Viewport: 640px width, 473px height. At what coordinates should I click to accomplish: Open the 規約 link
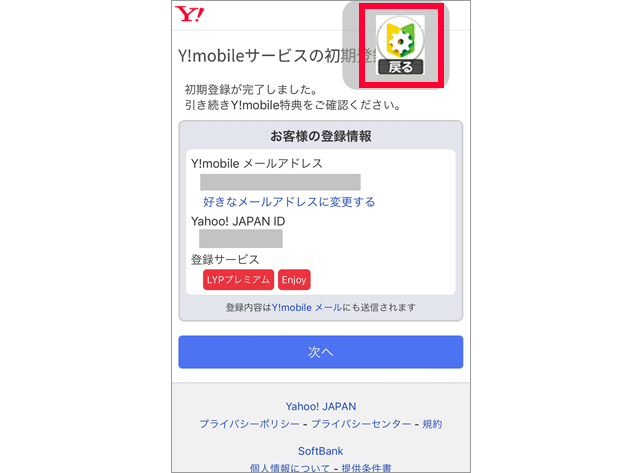[432, 424]
